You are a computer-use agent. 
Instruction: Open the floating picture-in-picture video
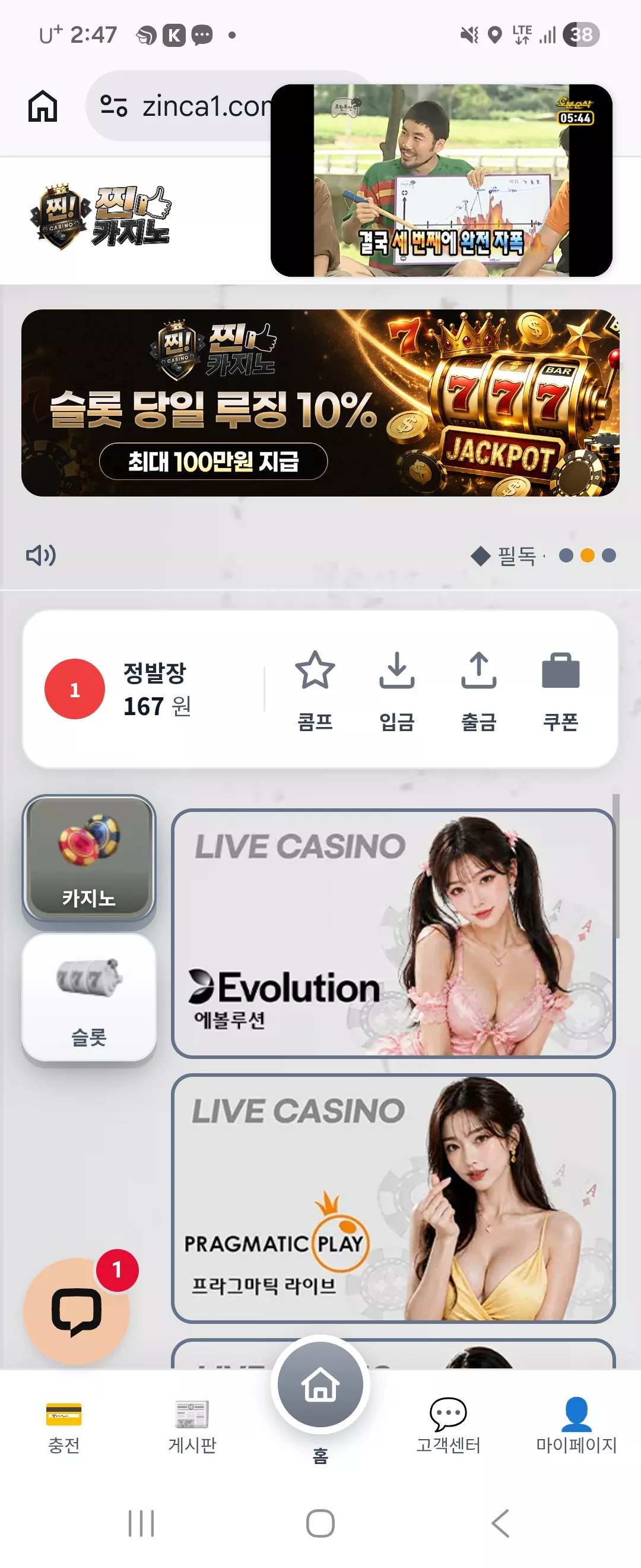click(x=441, y=180)
